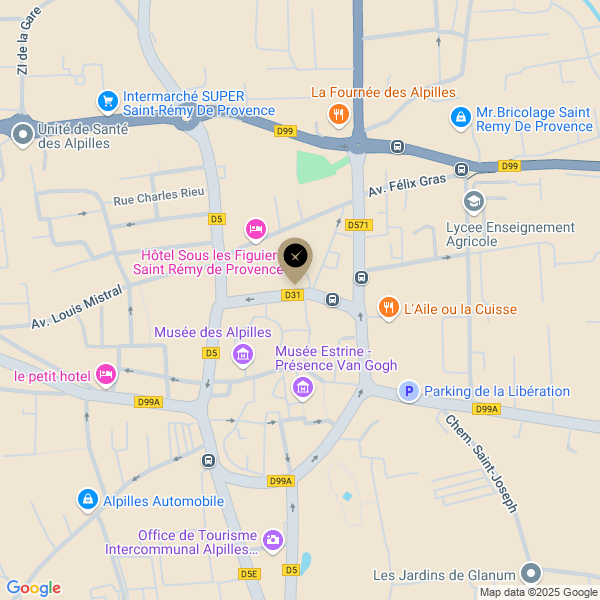Open Intermarché SUPER Saint-Rémy marker

107,101
